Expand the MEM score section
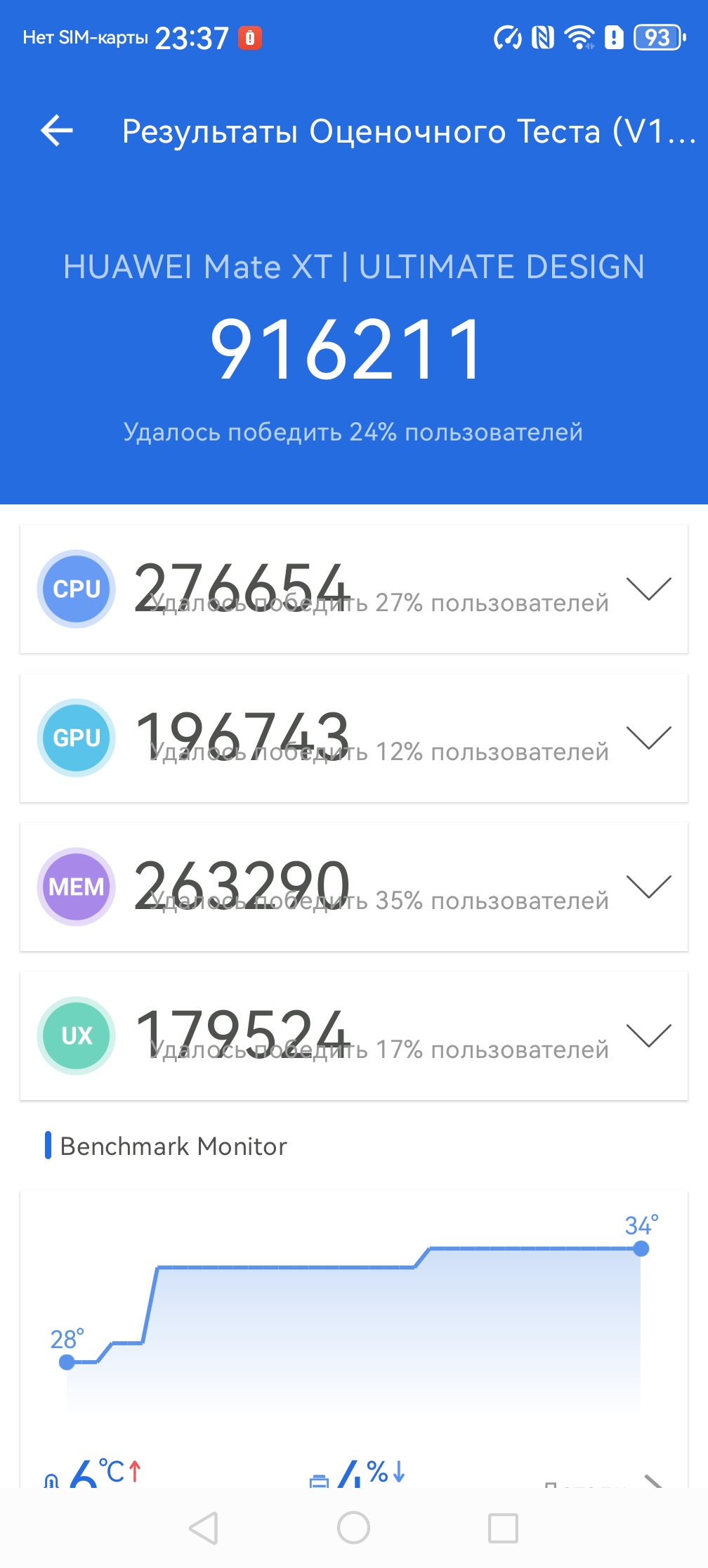 point(648,887)
